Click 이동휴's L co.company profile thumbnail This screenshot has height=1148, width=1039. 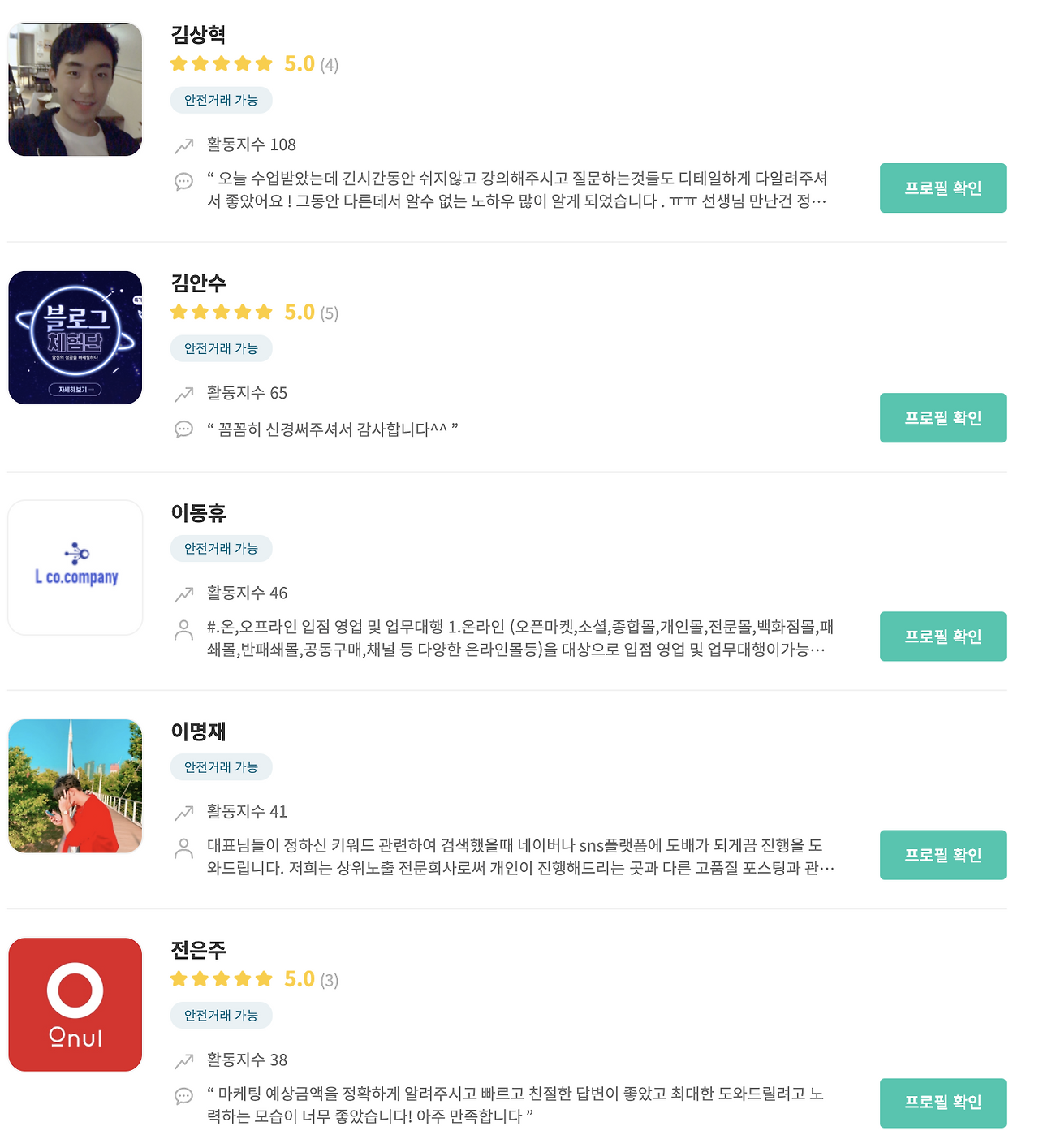click(75, 567)
